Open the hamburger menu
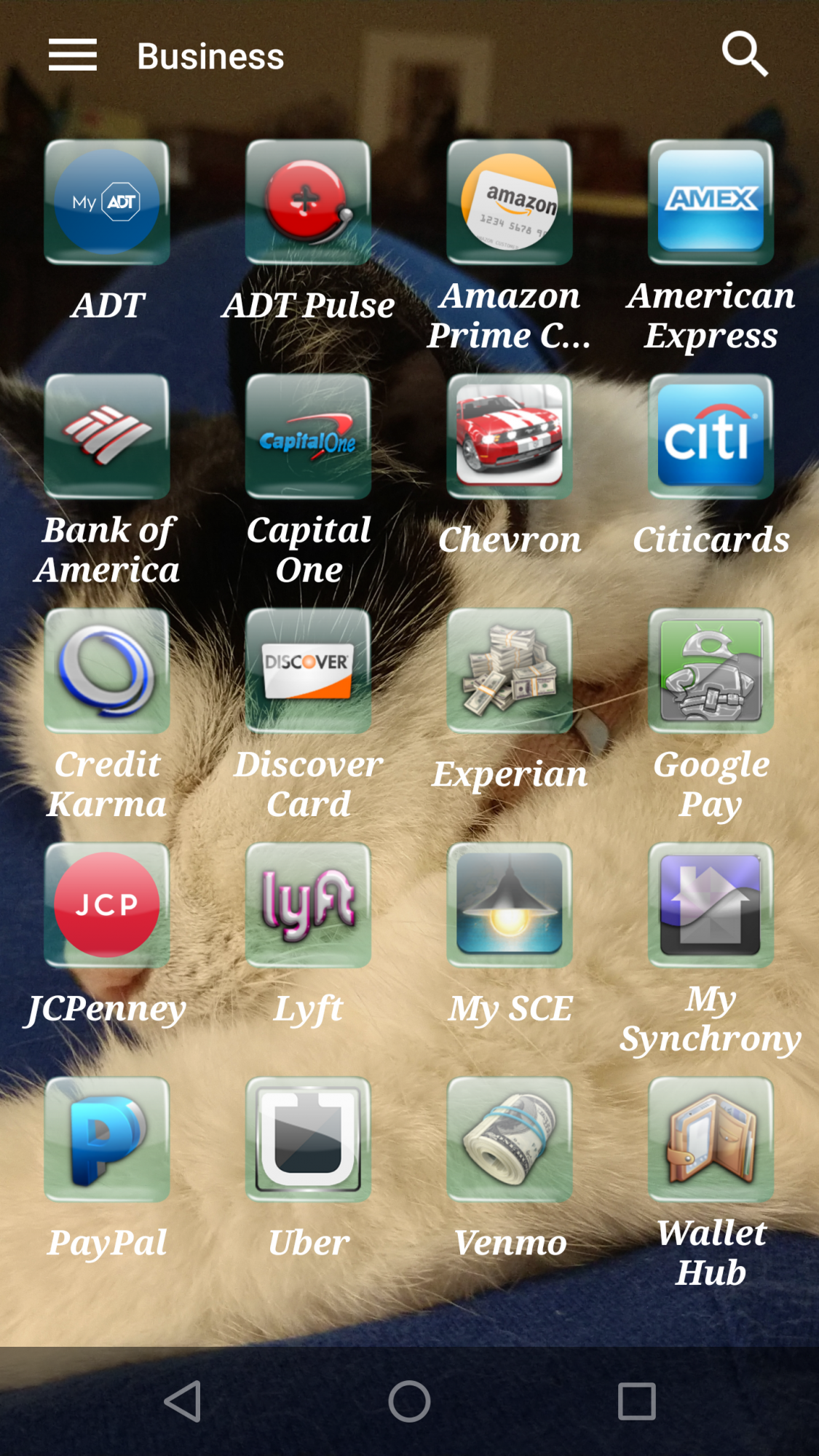819x1456 pixels. click(73, 55)
